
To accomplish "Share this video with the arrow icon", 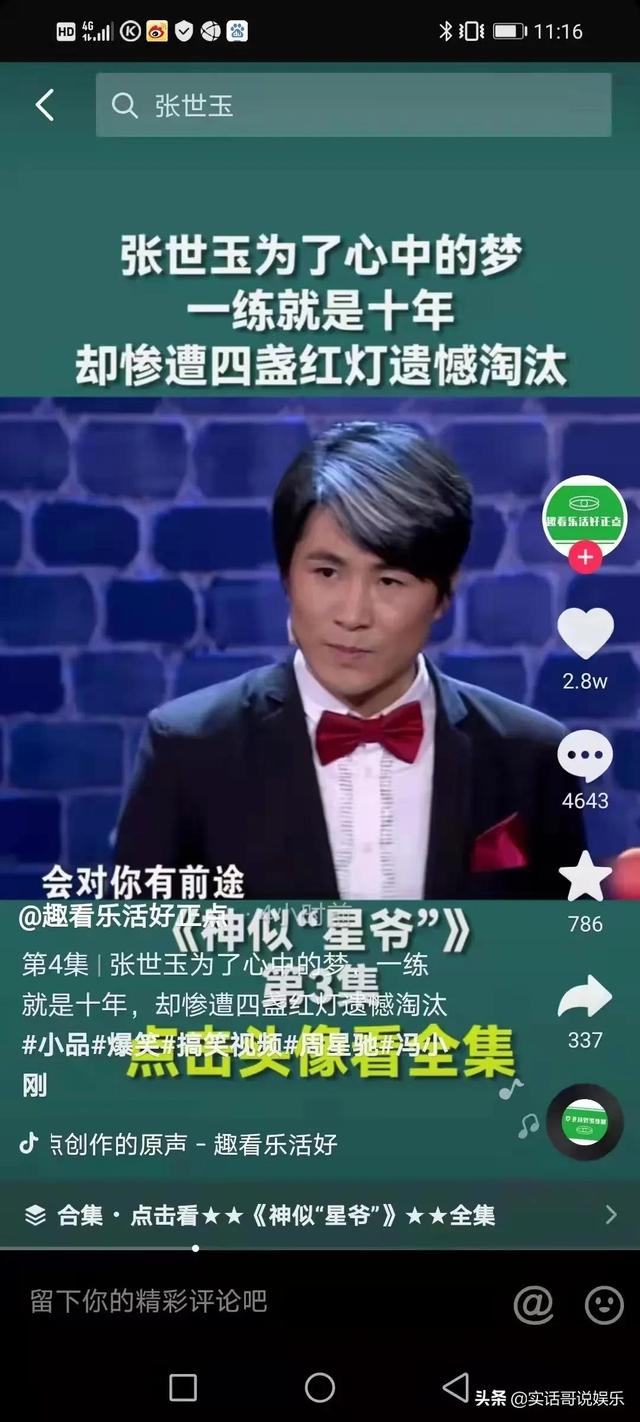I will (585, 998).
